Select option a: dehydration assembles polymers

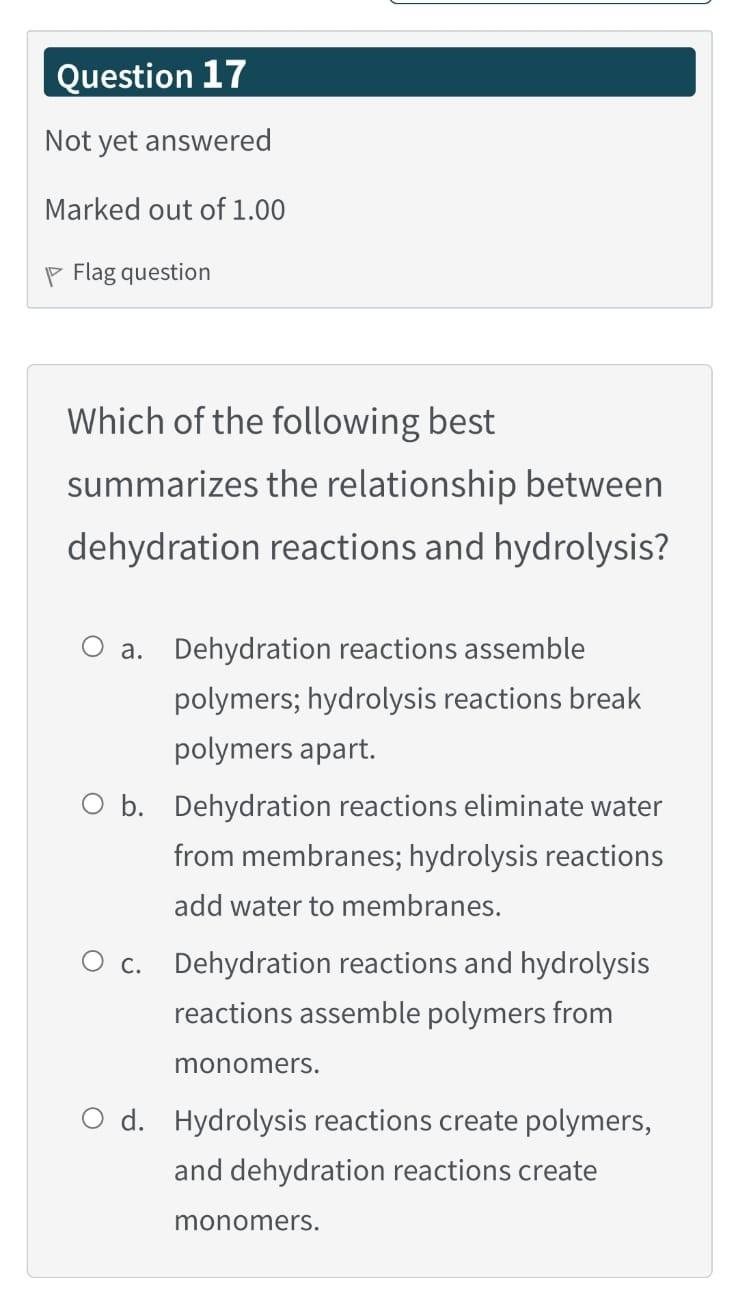tap(92, 649)
